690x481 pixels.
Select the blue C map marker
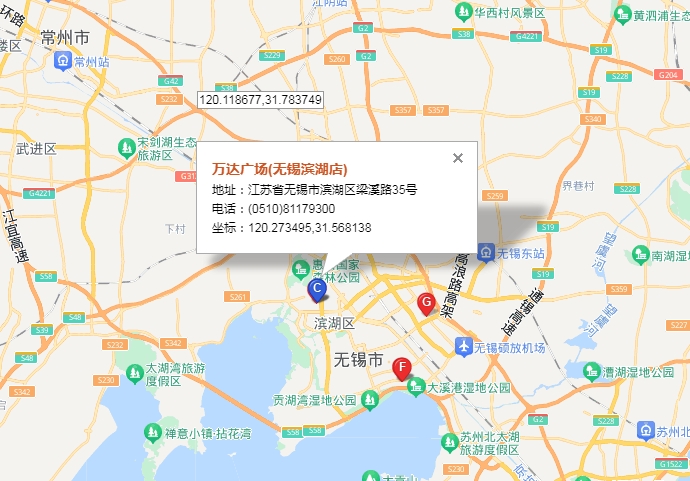317,290
